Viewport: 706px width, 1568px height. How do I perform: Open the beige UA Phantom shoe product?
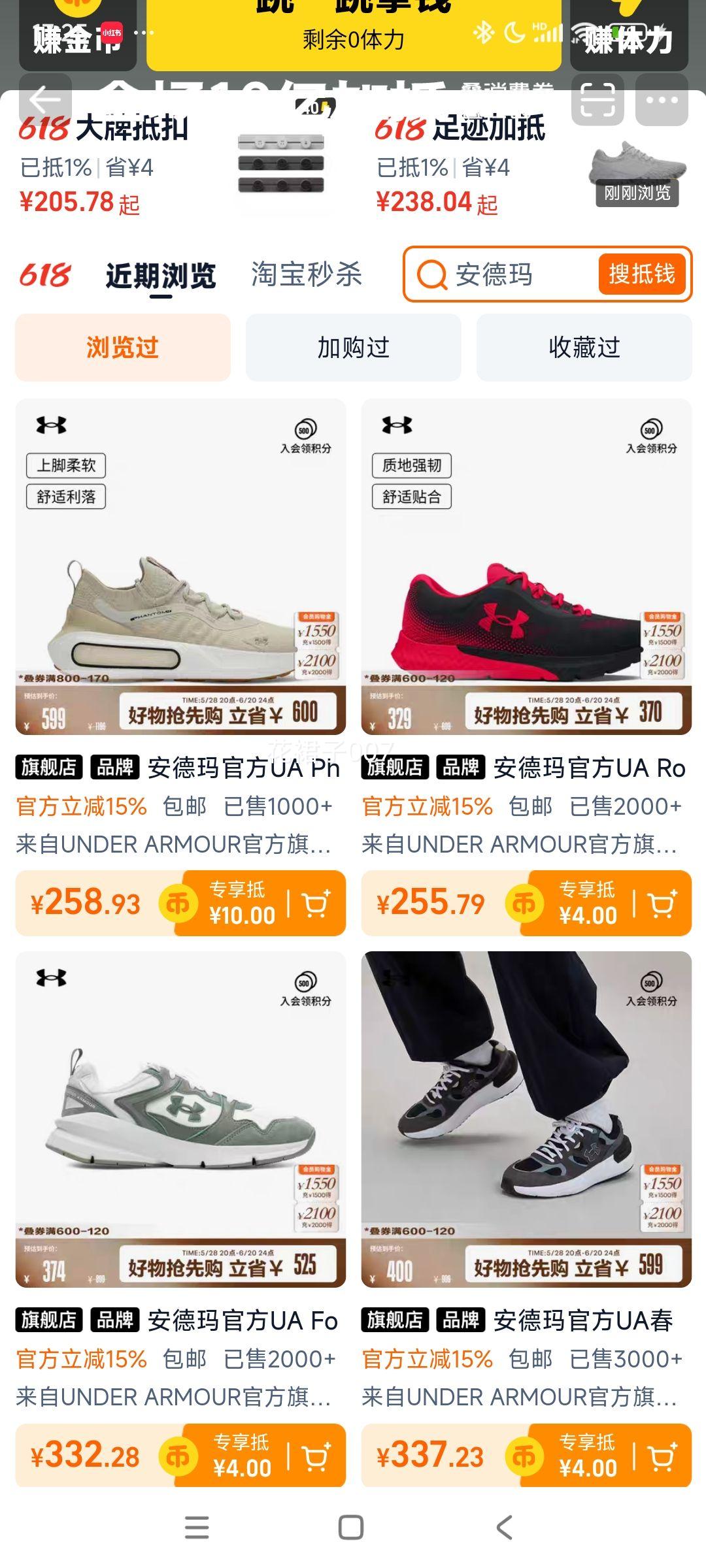180,566
